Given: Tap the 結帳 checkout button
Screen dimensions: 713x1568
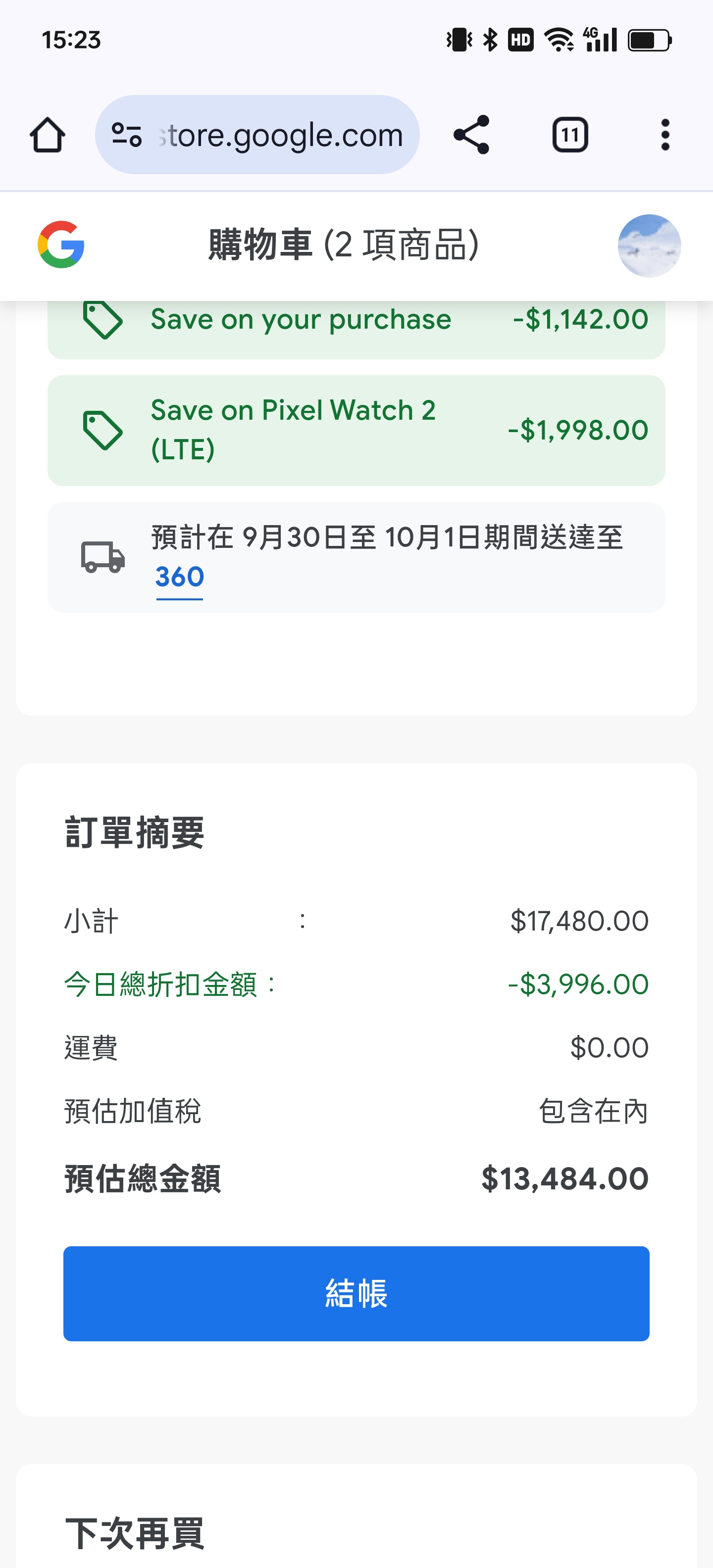Looking at the screenshot, I should (356, 1293).
